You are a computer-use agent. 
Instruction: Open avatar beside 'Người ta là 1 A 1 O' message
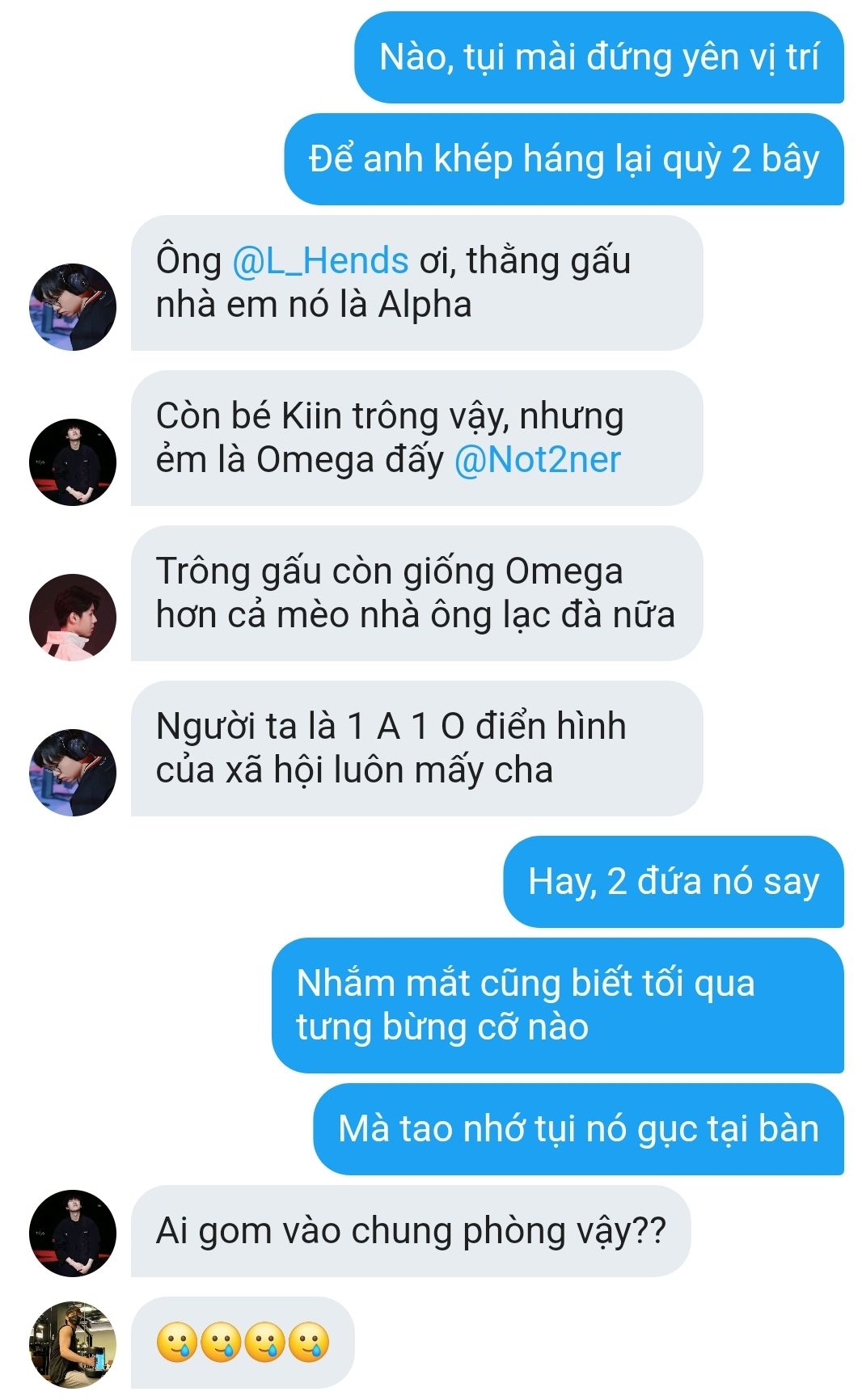click(73, 773)
